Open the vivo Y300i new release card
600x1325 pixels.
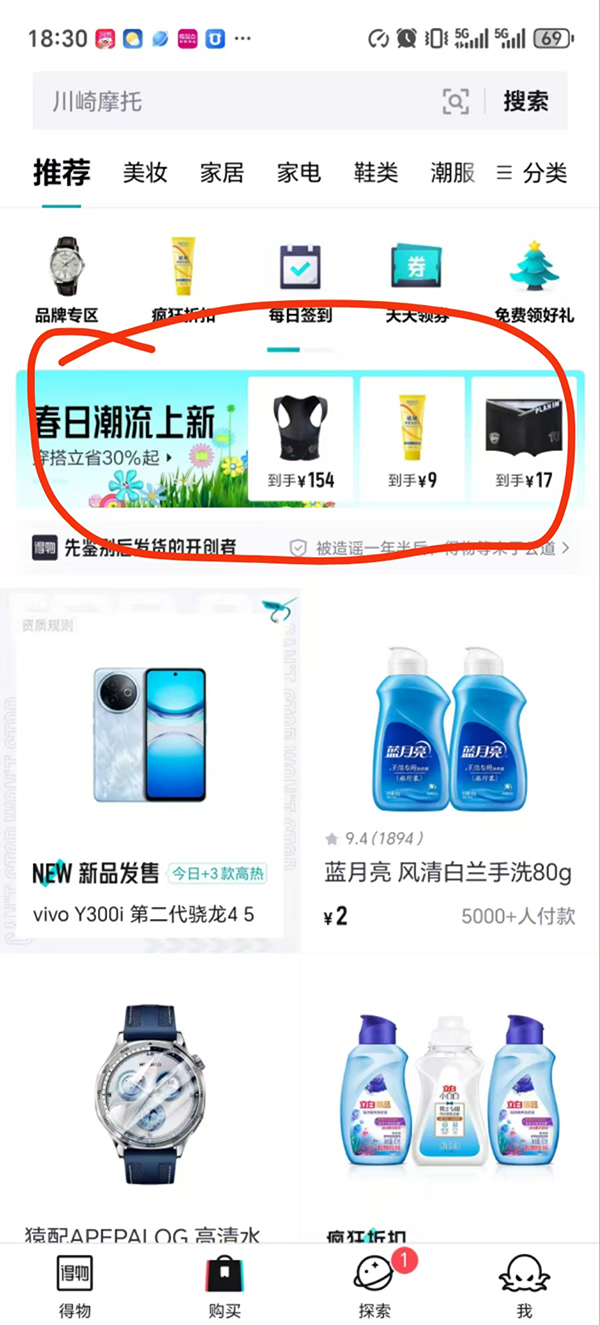click(x=150, y=770)
